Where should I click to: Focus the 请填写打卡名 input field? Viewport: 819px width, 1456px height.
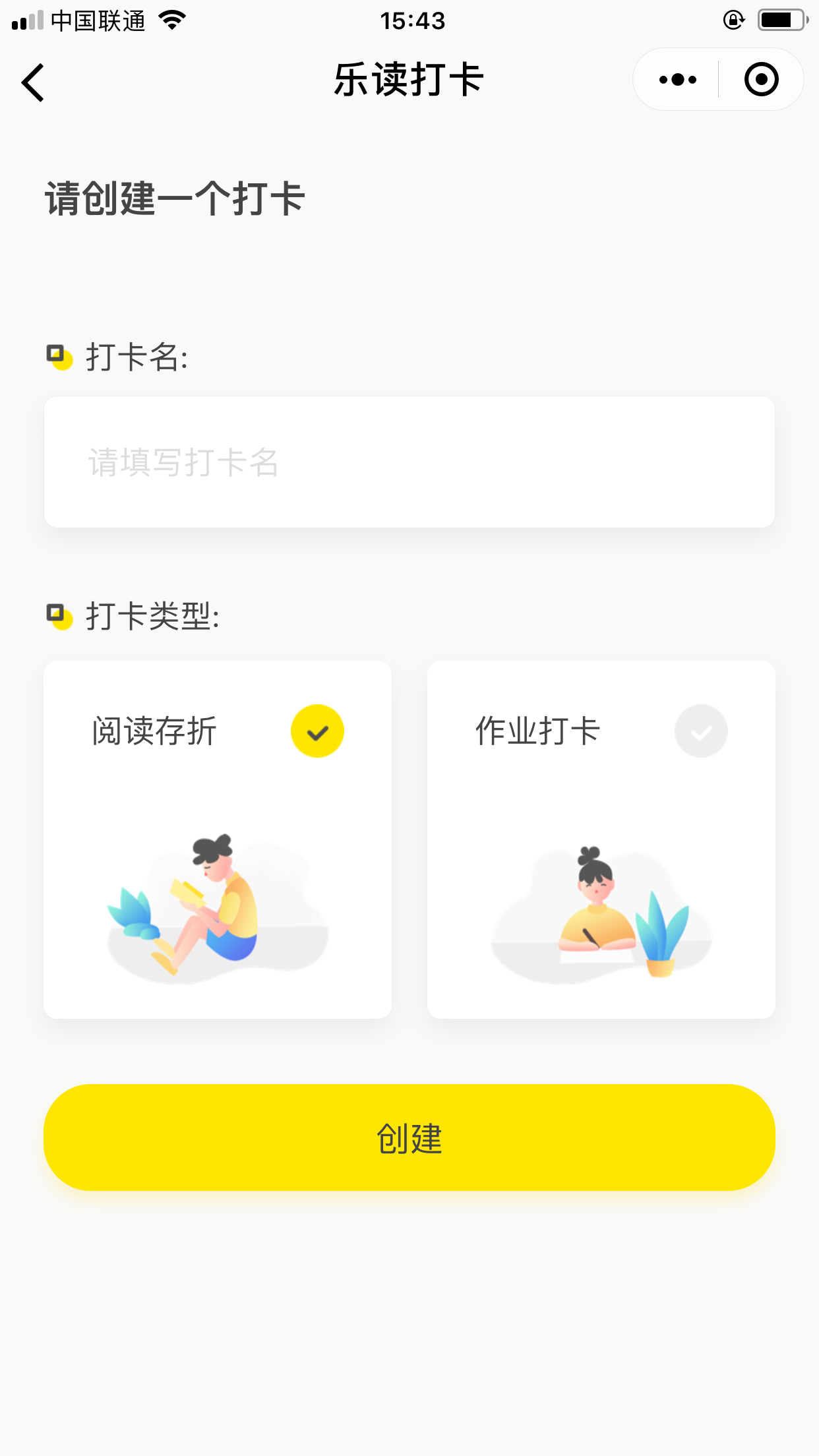tap(409, 462)
